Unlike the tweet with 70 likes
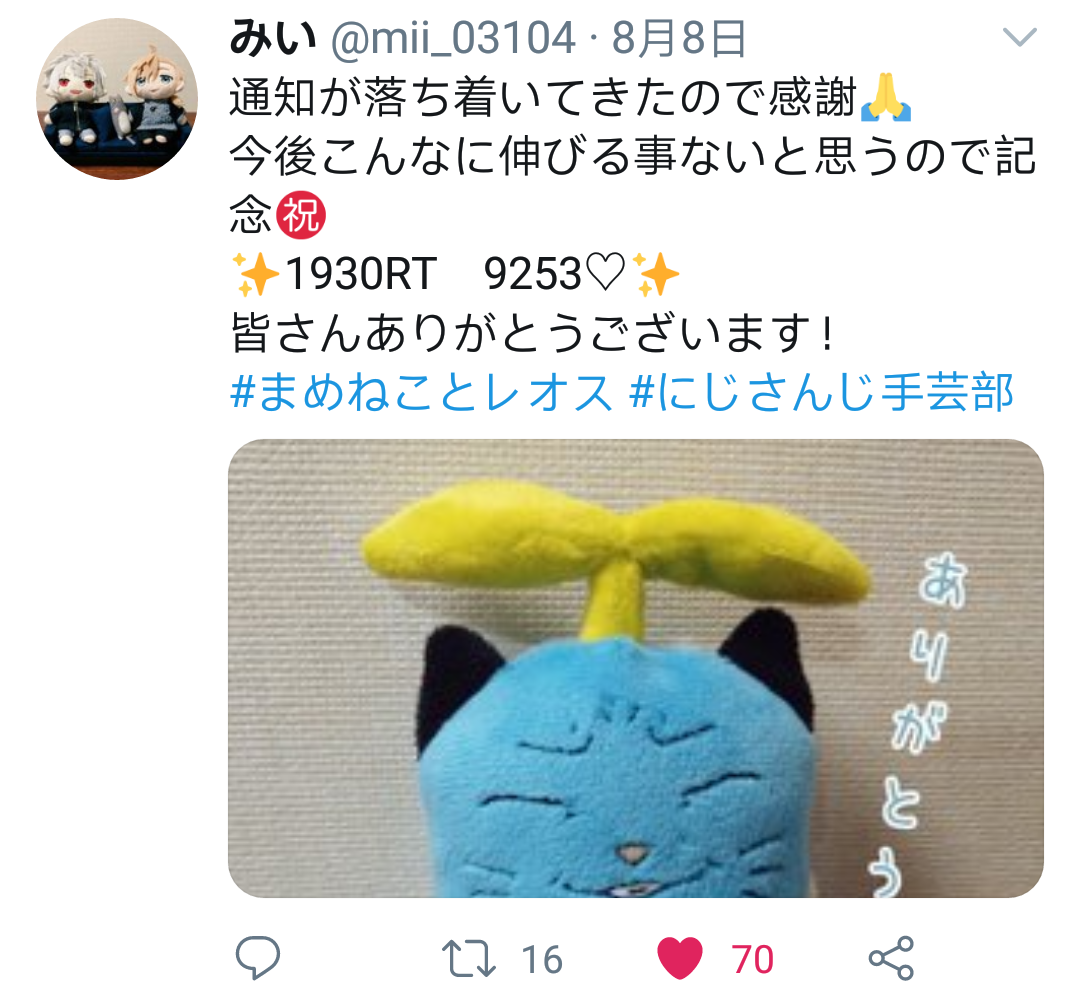Image resolution: width=1080 pixels, height=1004 pixels. click(680, 959)
